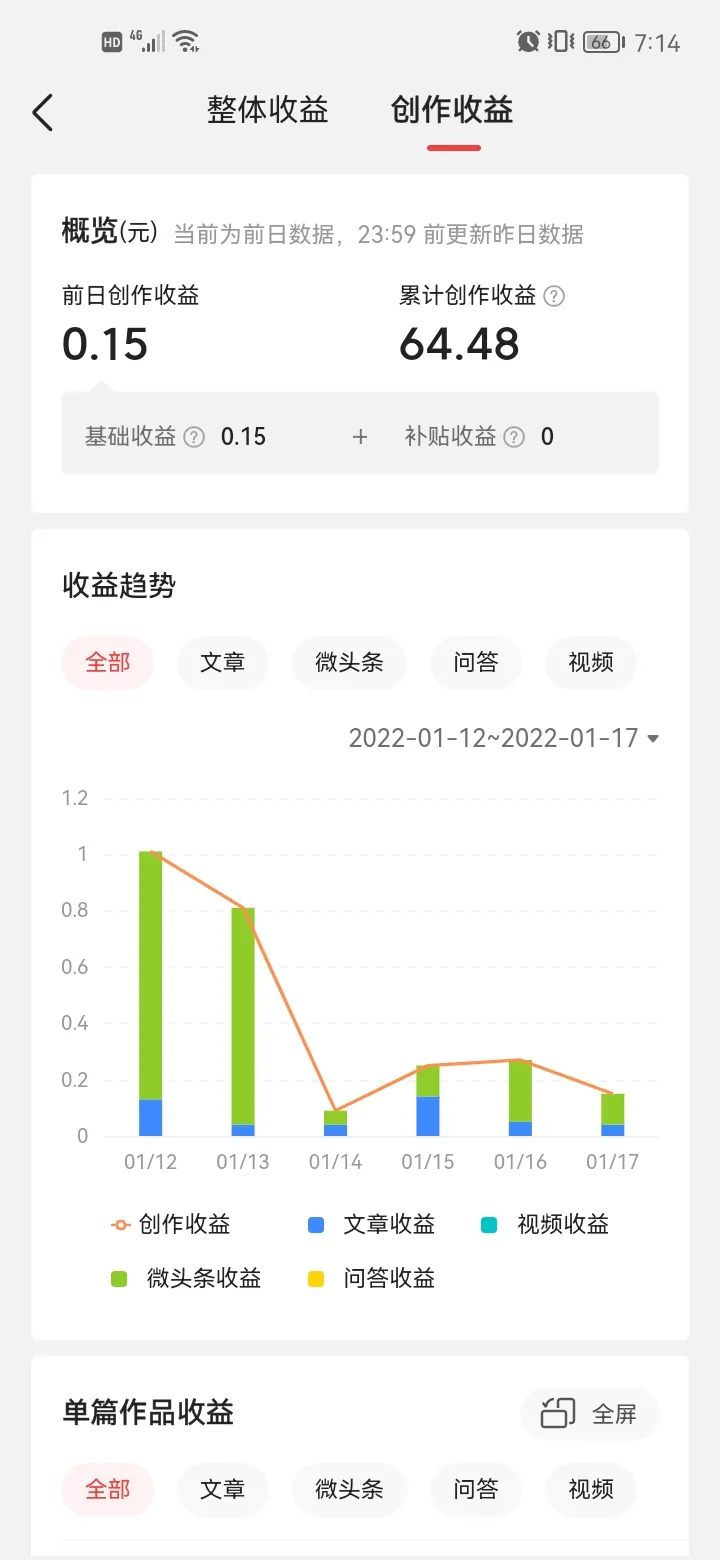Tap the back arrow icon
The height and width of the screenshot is (1560, 720).
[42, 112]
